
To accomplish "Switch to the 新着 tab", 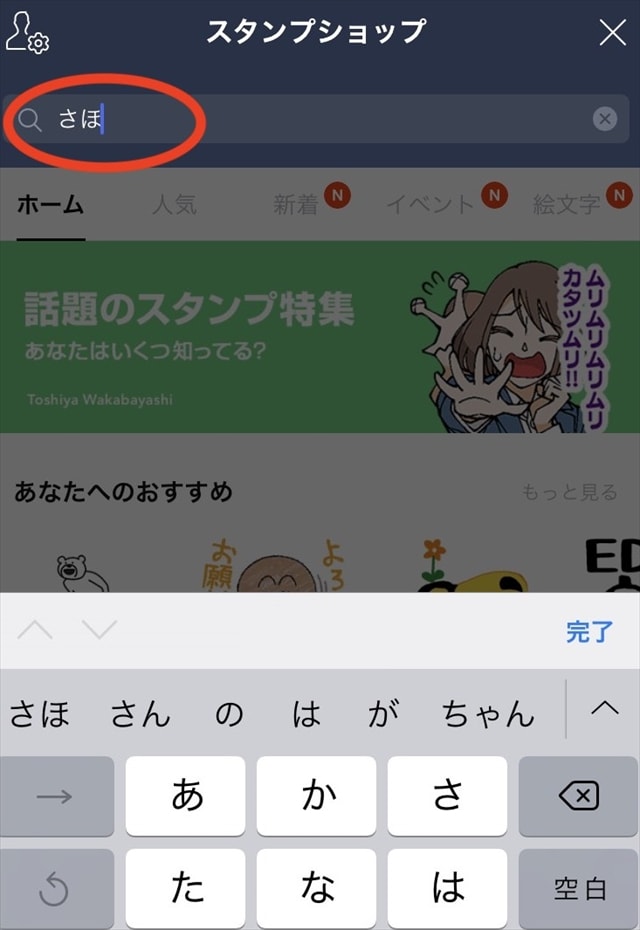I will click(x=296, y=205).
